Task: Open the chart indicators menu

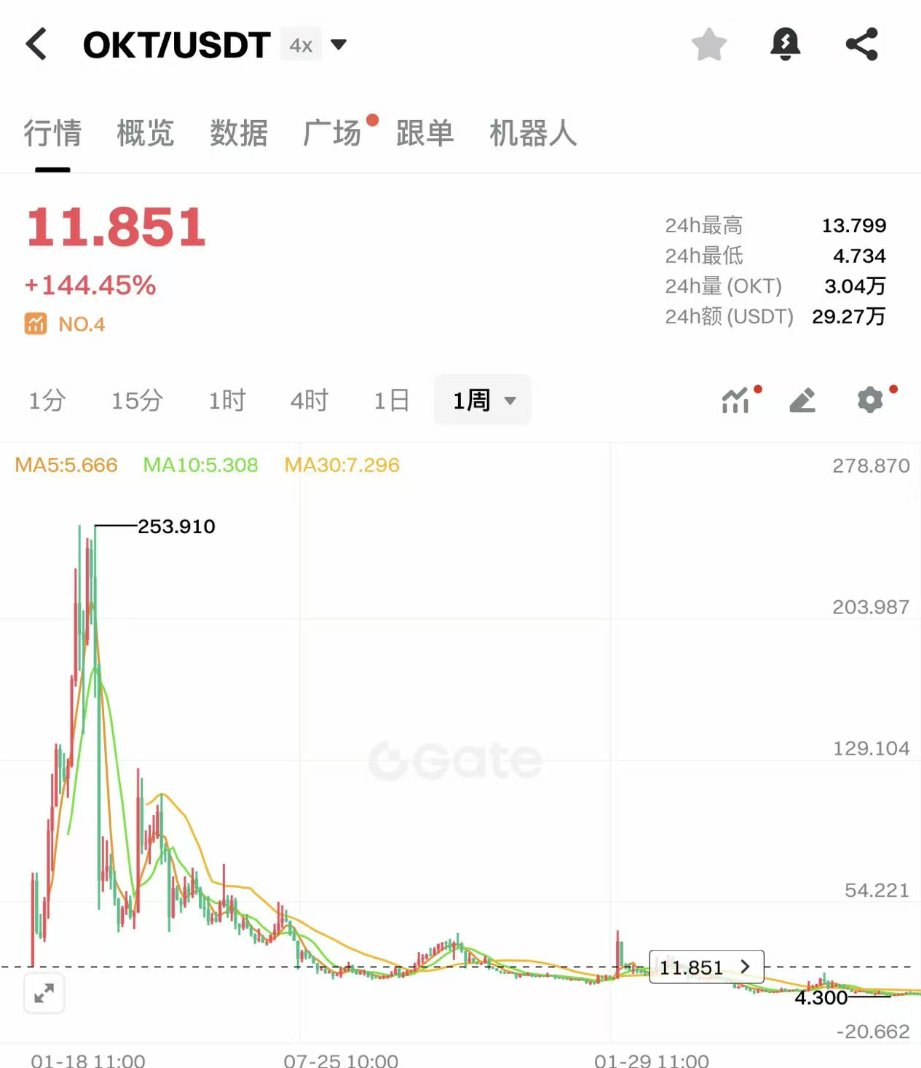Action: (x=736, y=401)
